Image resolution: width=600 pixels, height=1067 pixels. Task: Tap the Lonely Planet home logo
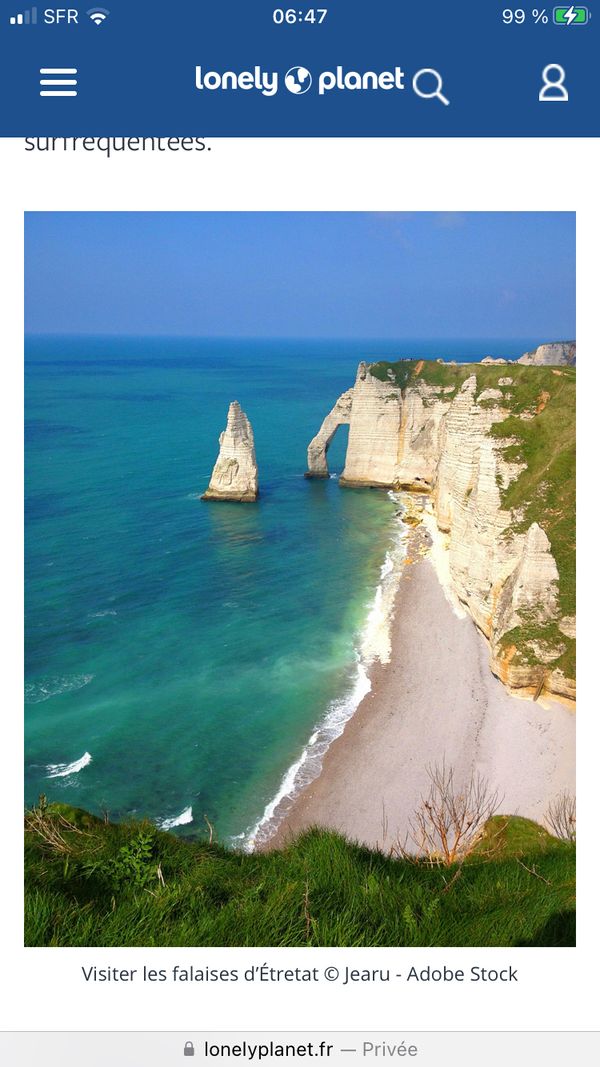tap(299, 80)
